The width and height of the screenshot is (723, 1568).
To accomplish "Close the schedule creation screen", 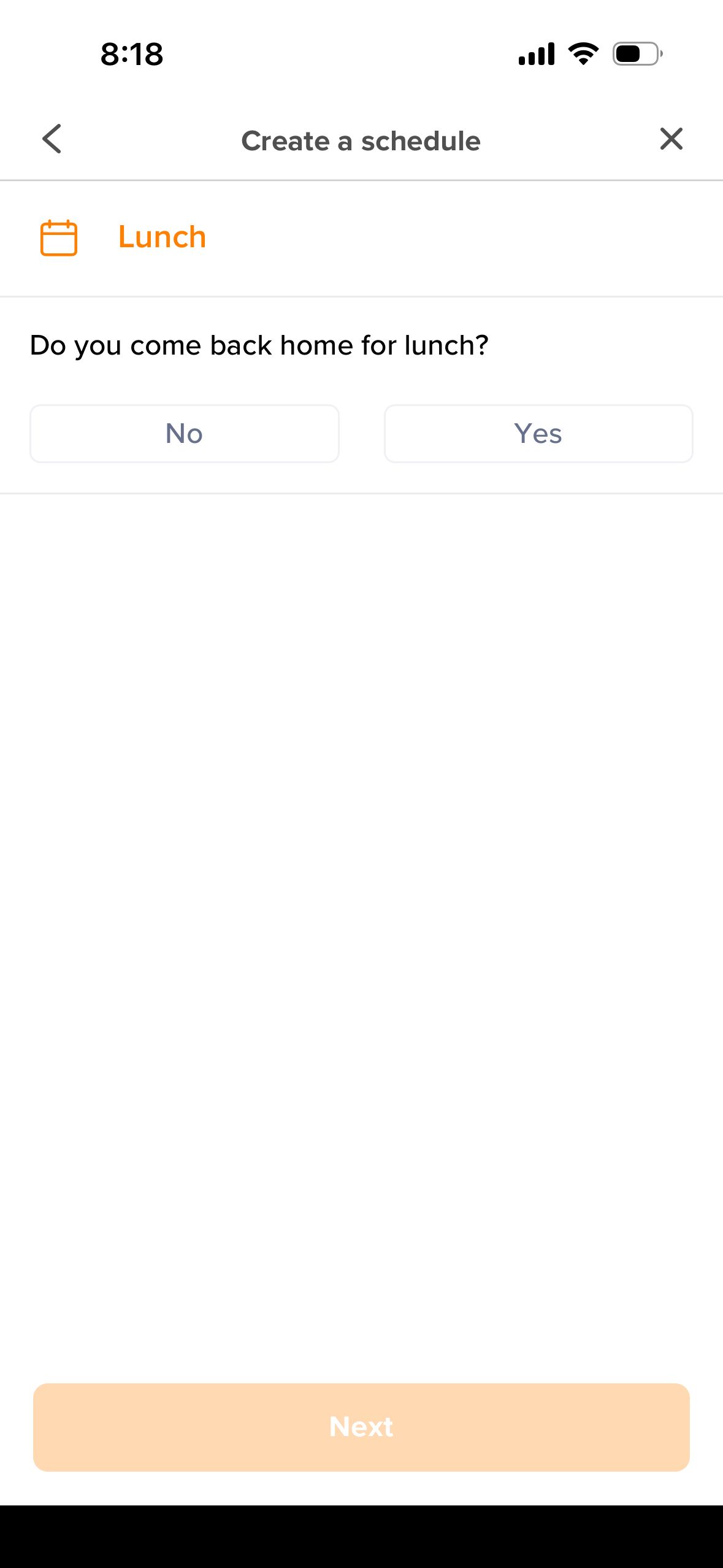I will tap(671, 139).
